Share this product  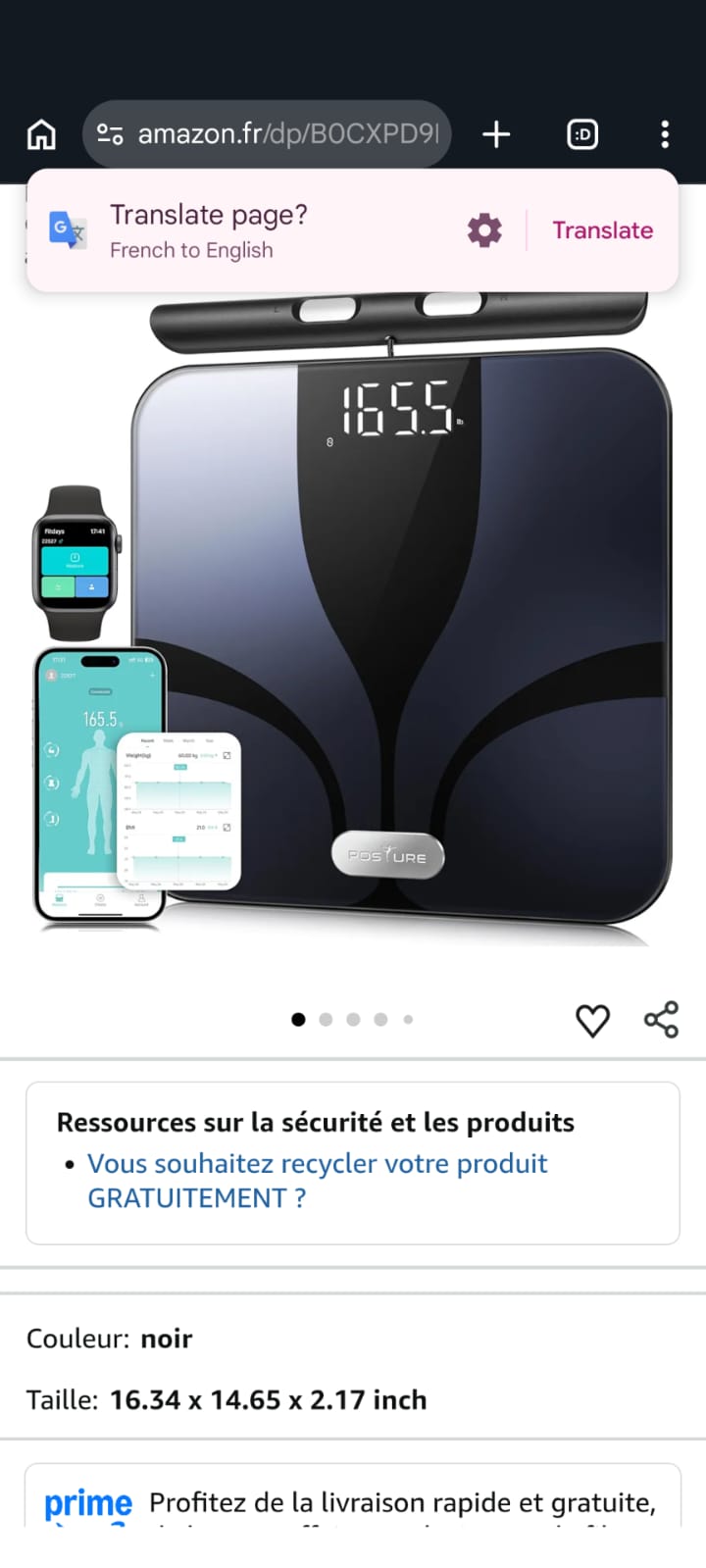click(662, 1020)
